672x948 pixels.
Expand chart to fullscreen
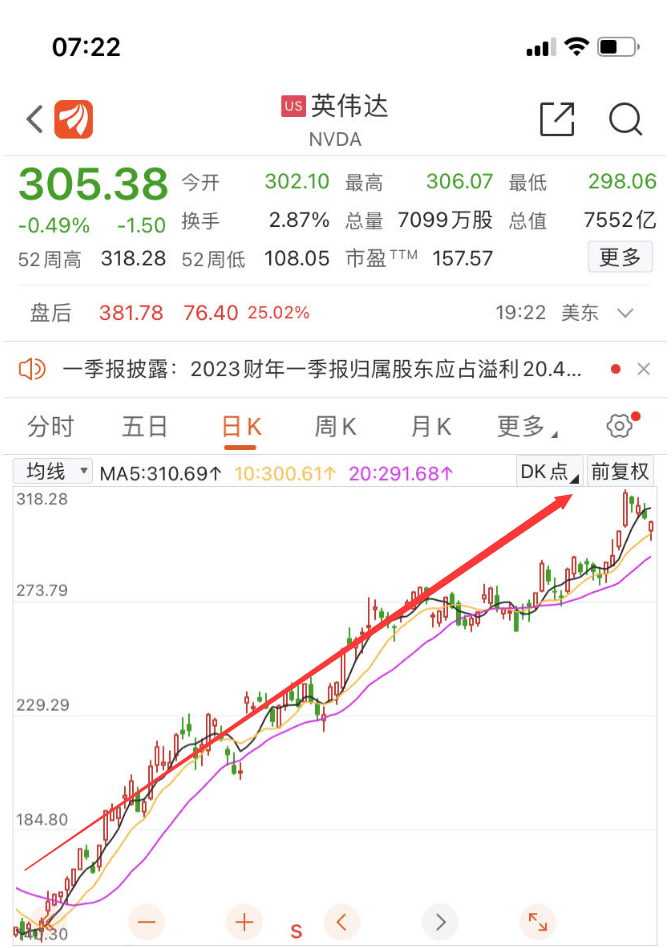point(537,921)
